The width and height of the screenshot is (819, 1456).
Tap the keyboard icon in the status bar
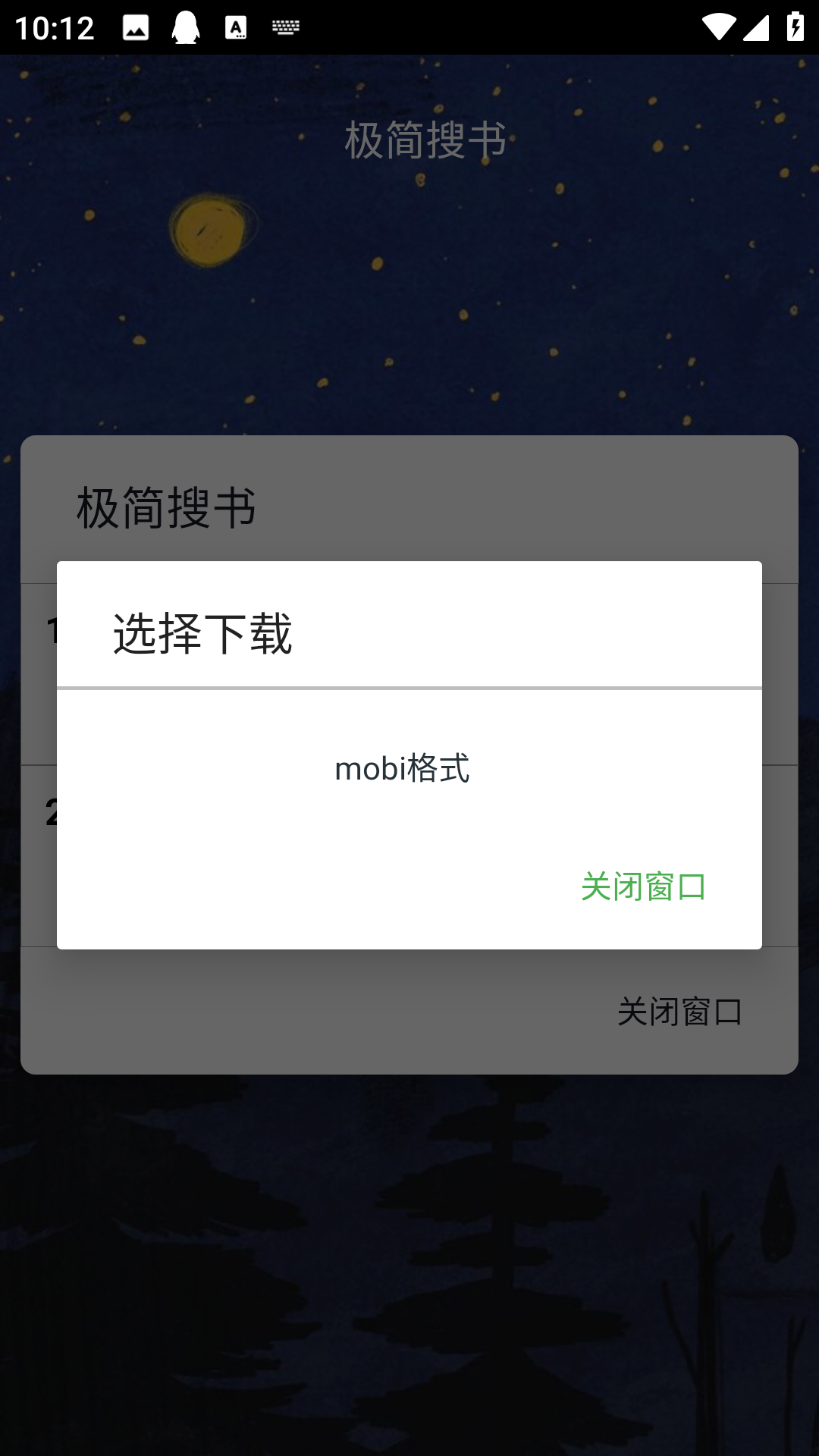(x=284, y=27)
